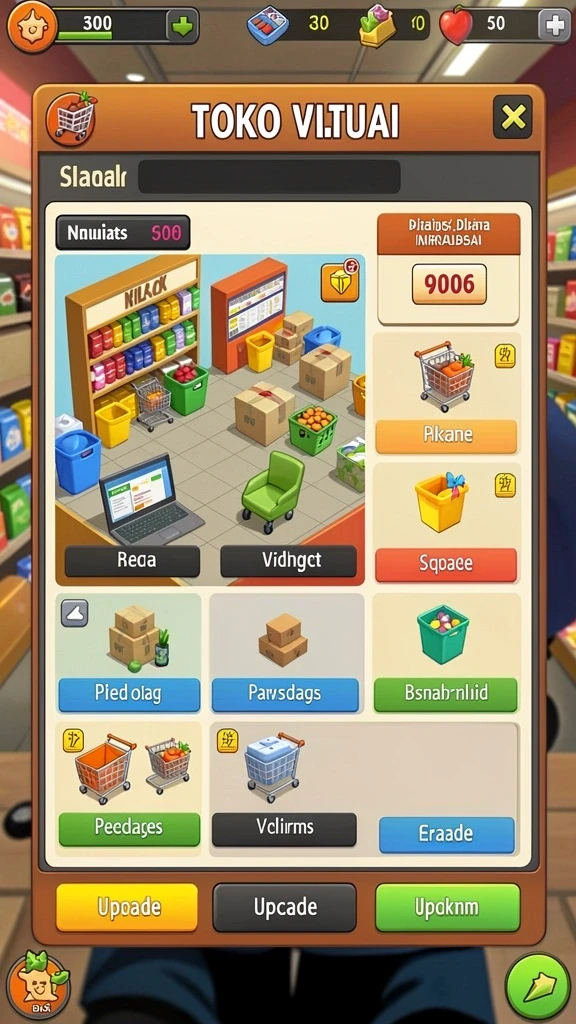Tap the Slaoalr input bar
576x1024 pixels.
pos(269,177)
